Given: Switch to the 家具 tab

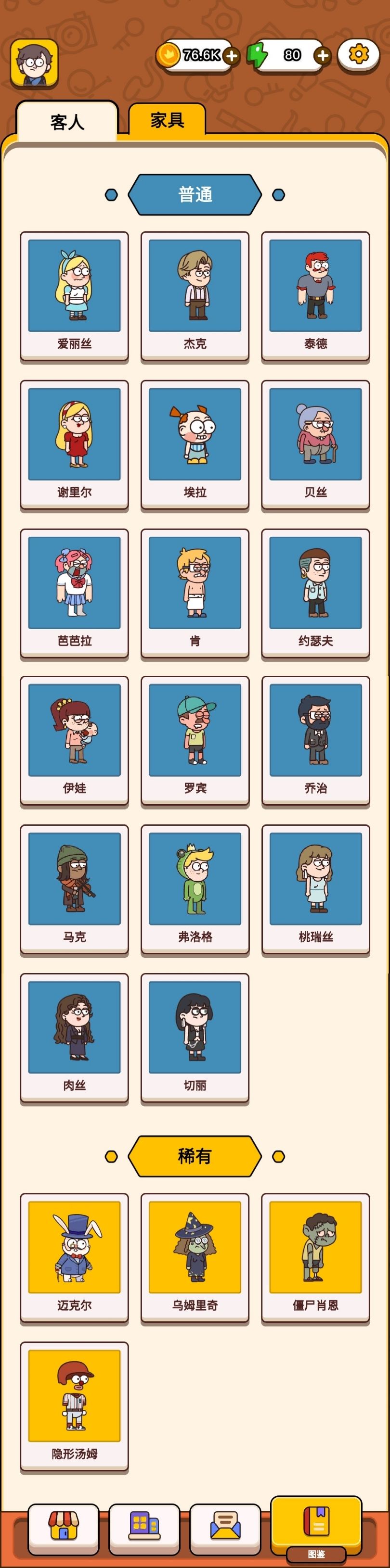Looking at the screenshot, I should 167,120.
